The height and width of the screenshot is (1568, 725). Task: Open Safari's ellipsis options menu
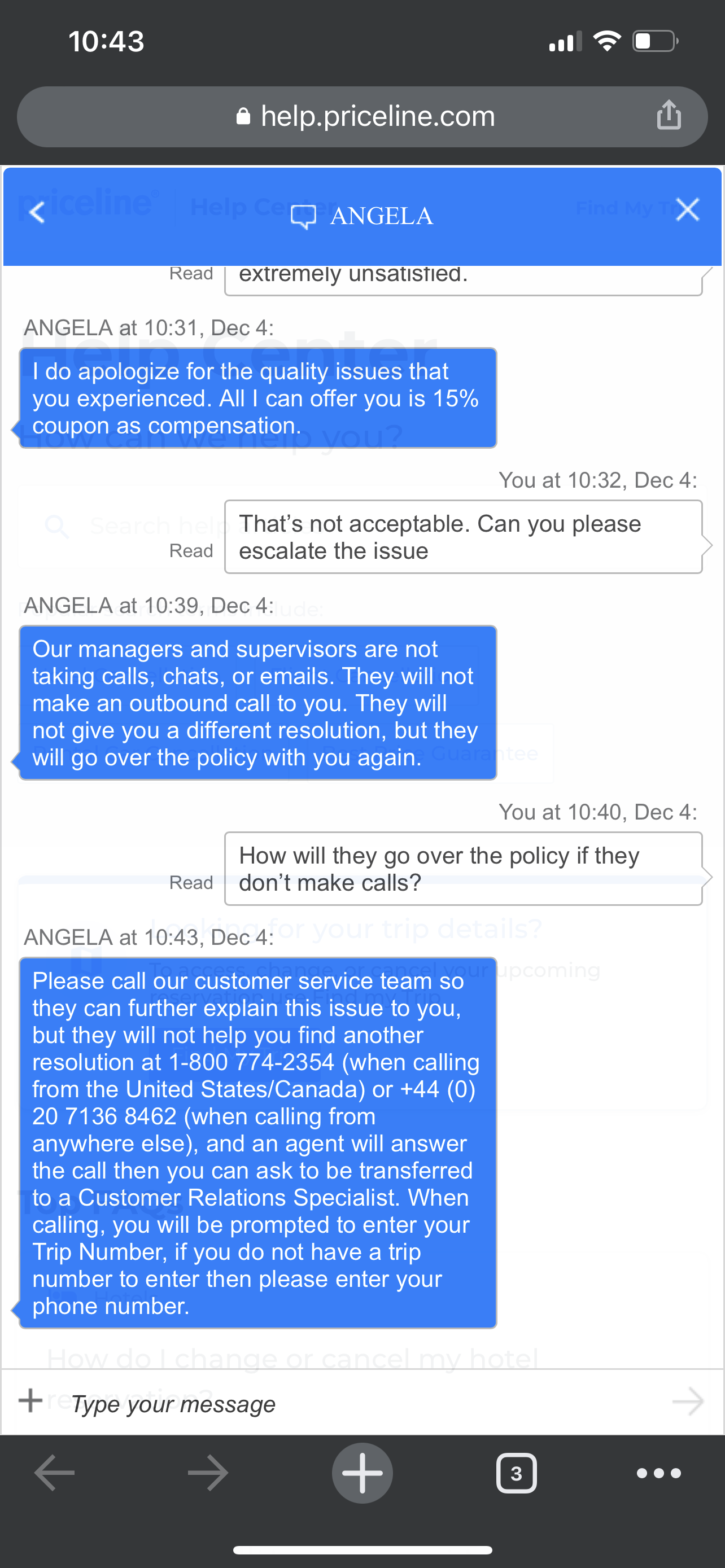pos(660,1473)
